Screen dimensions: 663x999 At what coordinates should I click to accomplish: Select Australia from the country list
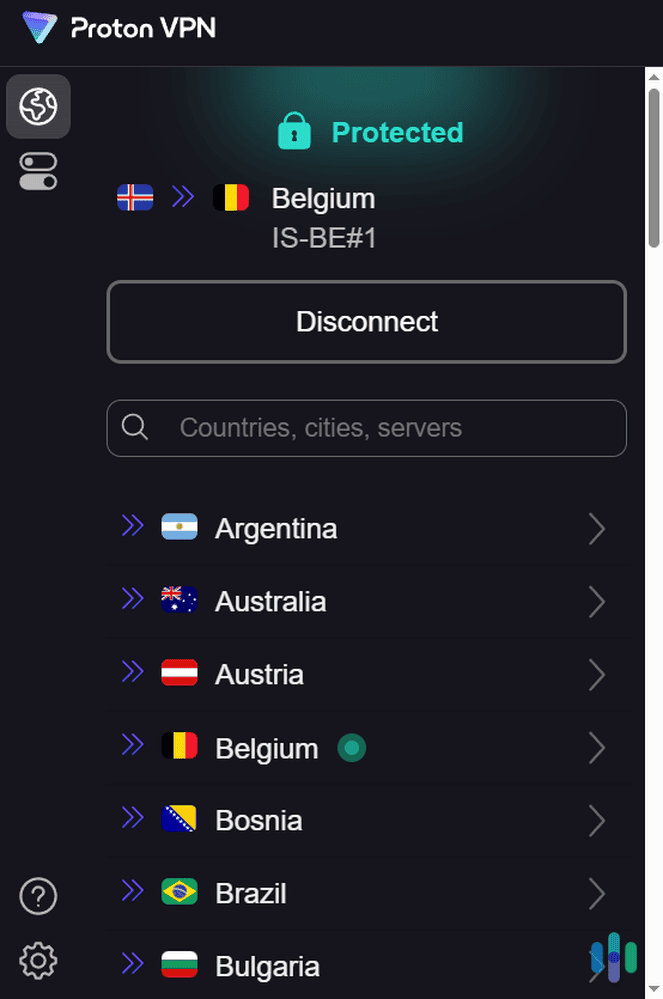(270, 601)
